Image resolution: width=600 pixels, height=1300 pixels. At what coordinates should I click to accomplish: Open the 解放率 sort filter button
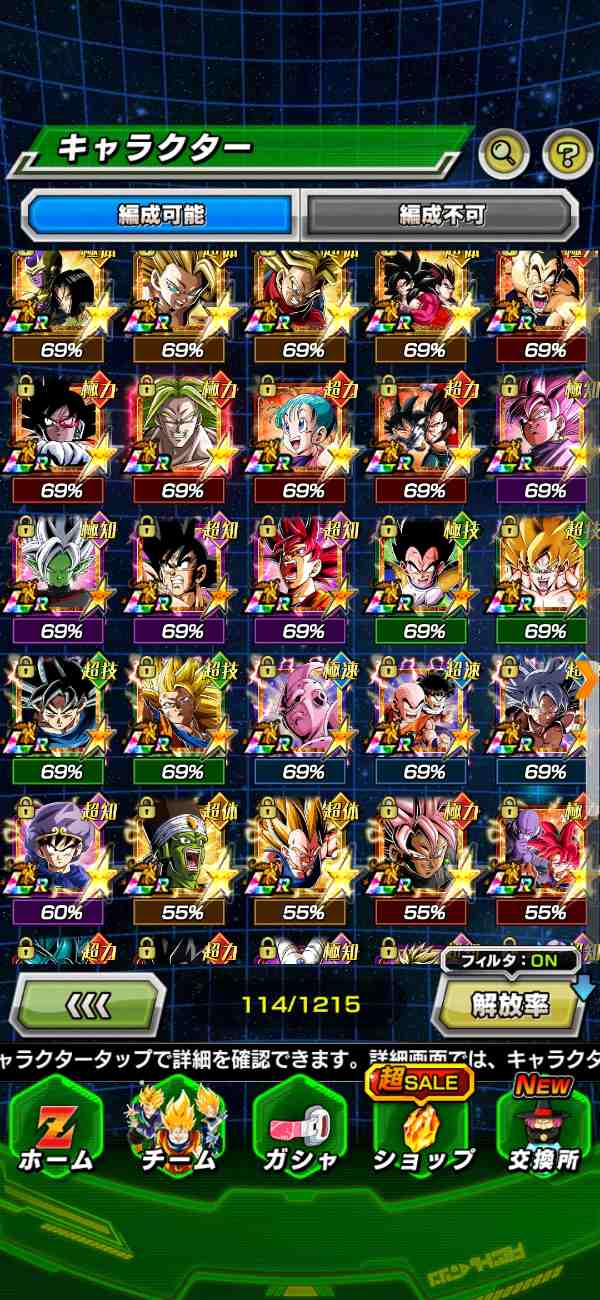[x=509, y=1004]
